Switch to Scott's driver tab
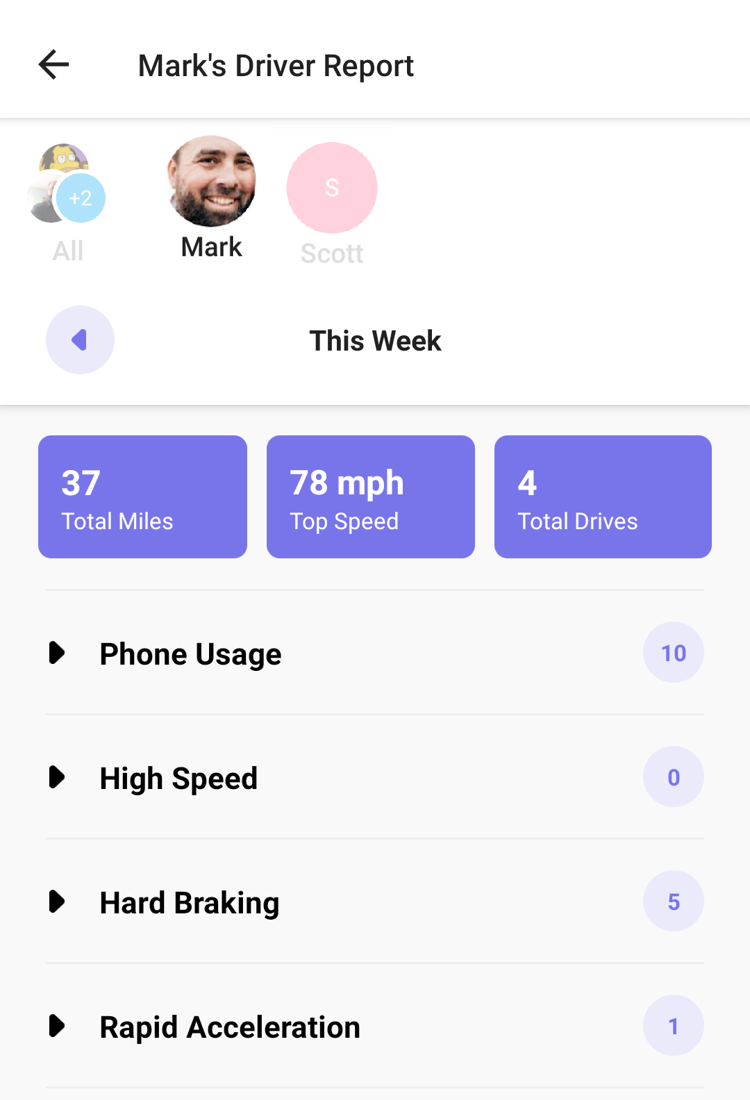 point(331,200)
